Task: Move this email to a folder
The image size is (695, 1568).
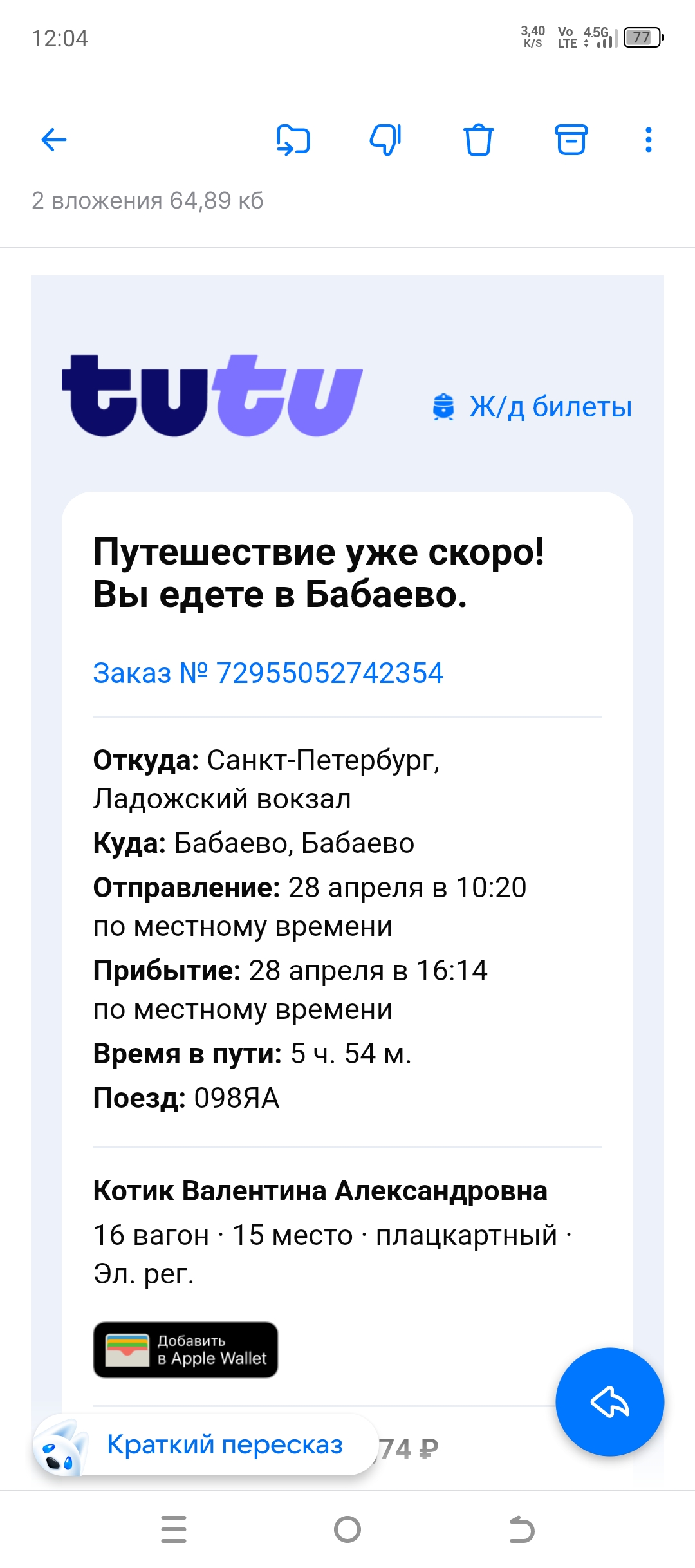Action: click(x=293, y=140)
